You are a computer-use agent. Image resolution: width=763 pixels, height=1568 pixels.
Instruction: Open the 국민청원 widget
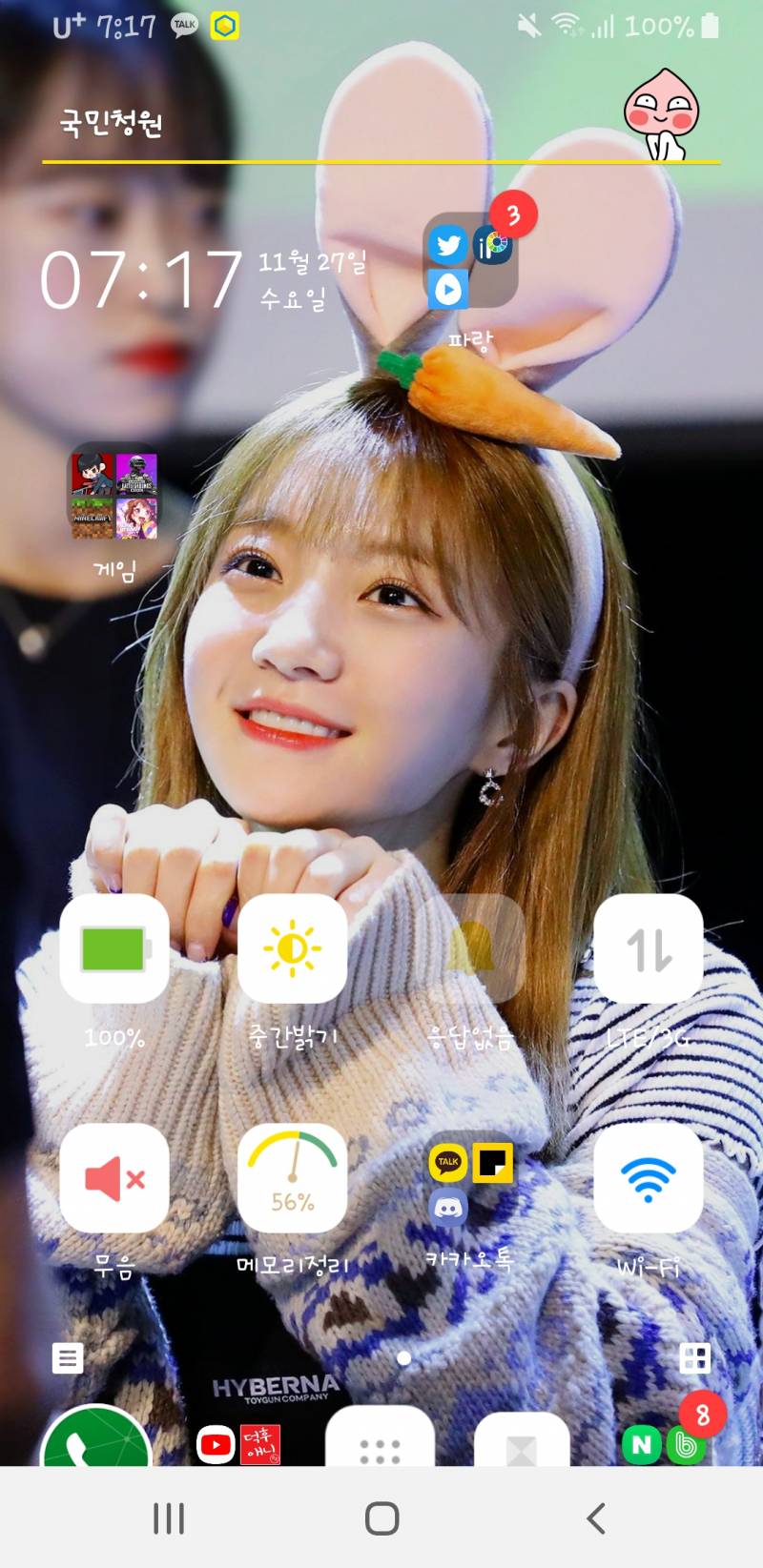pyautogui.click(x=113, y=124)
